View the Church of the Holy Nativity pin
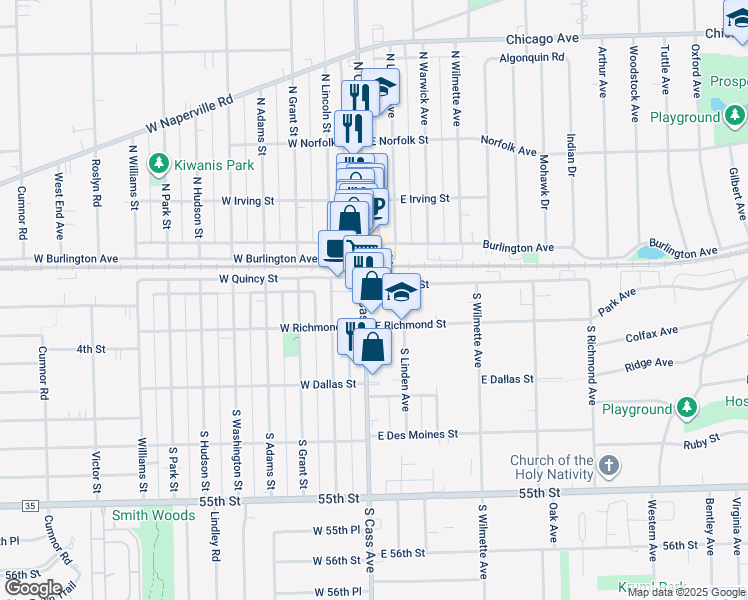 click(609, 466)
